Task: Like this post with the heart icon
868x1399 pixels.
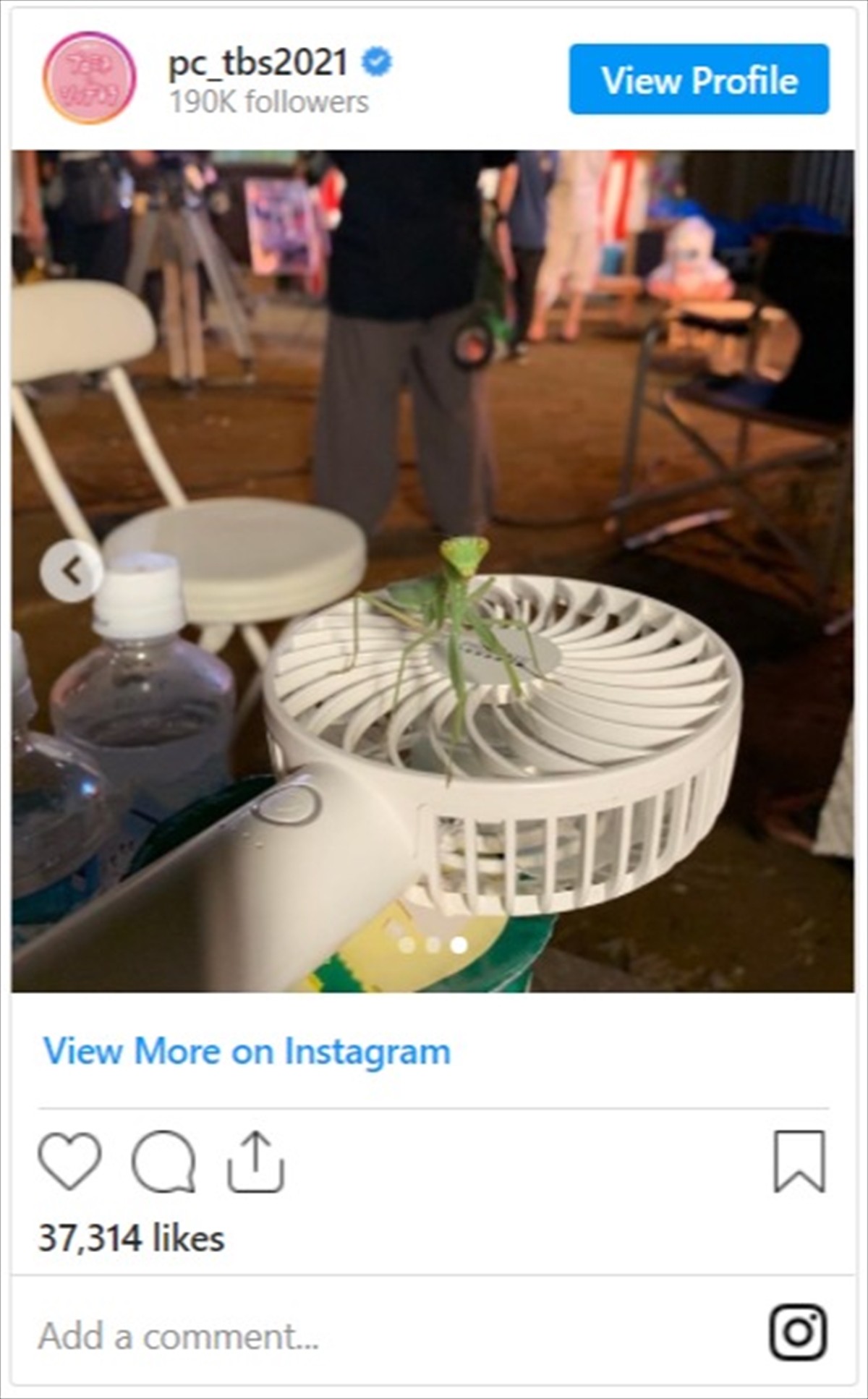Action: coord(69,1161)
